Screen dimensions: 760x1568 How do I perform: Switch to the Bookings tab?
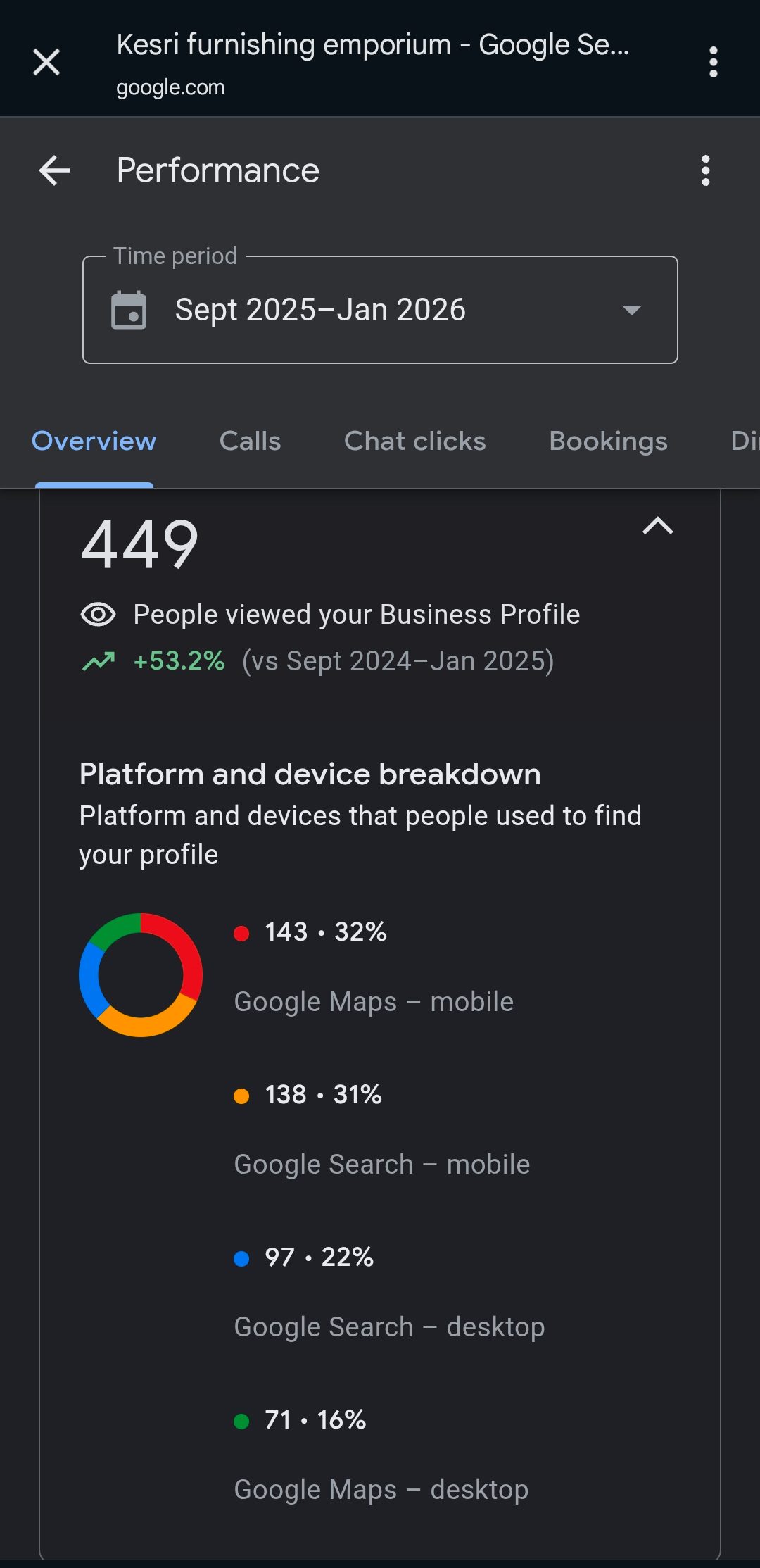click(608, 441)
